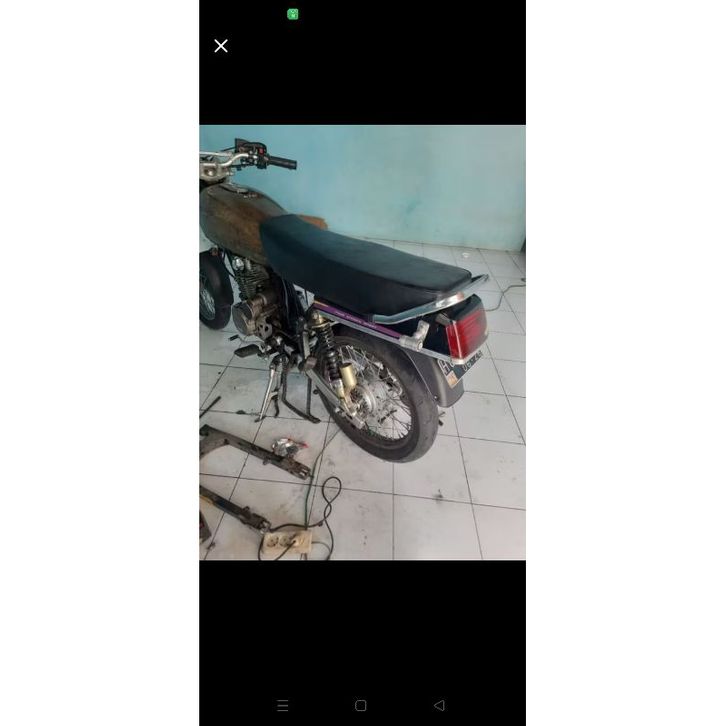Close the full-screen photo viewer

pyautogui.click(x=221, y=46)
